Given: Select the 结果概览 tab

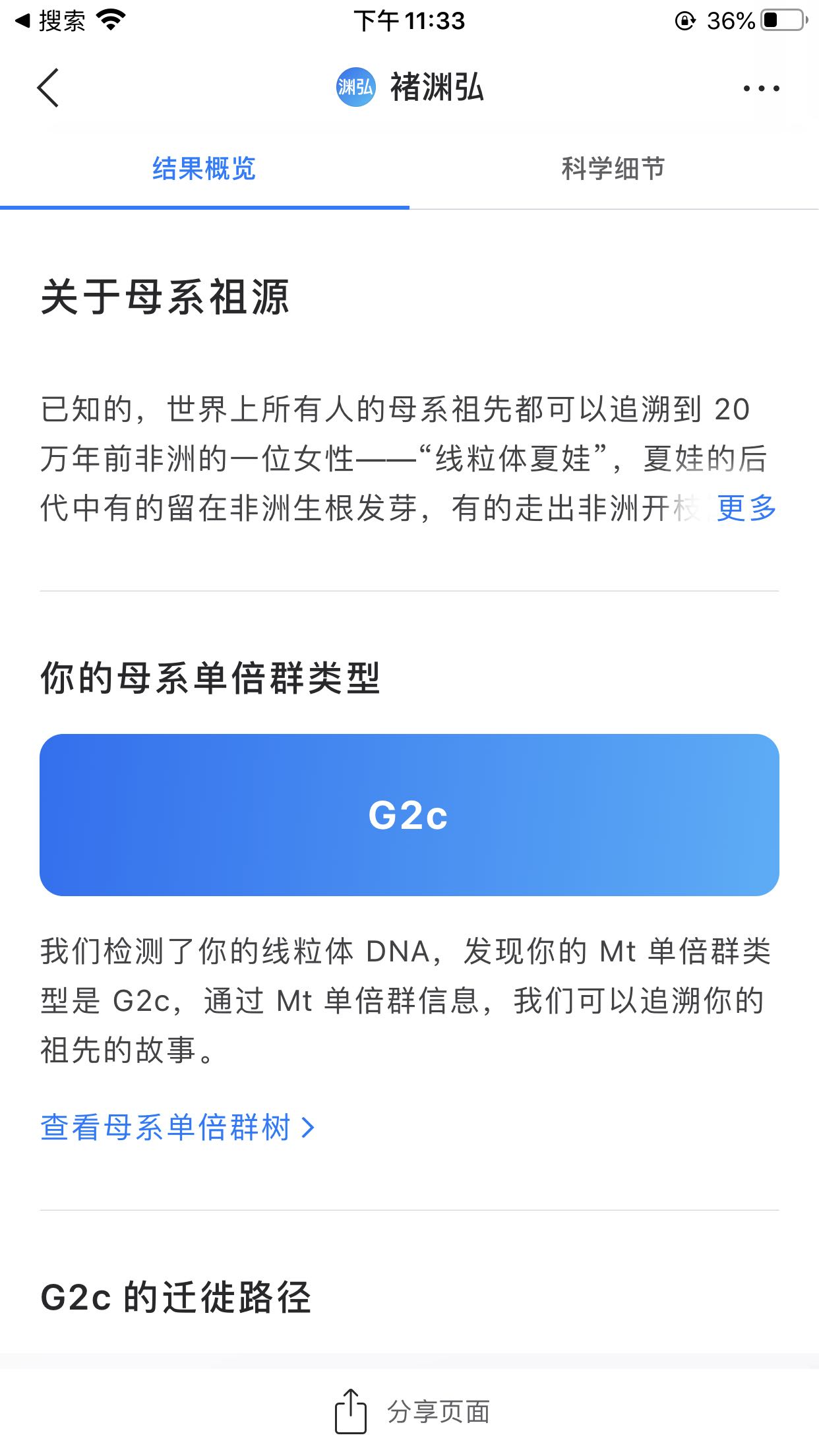Looking at the screenshot, I should coord(204,169).
